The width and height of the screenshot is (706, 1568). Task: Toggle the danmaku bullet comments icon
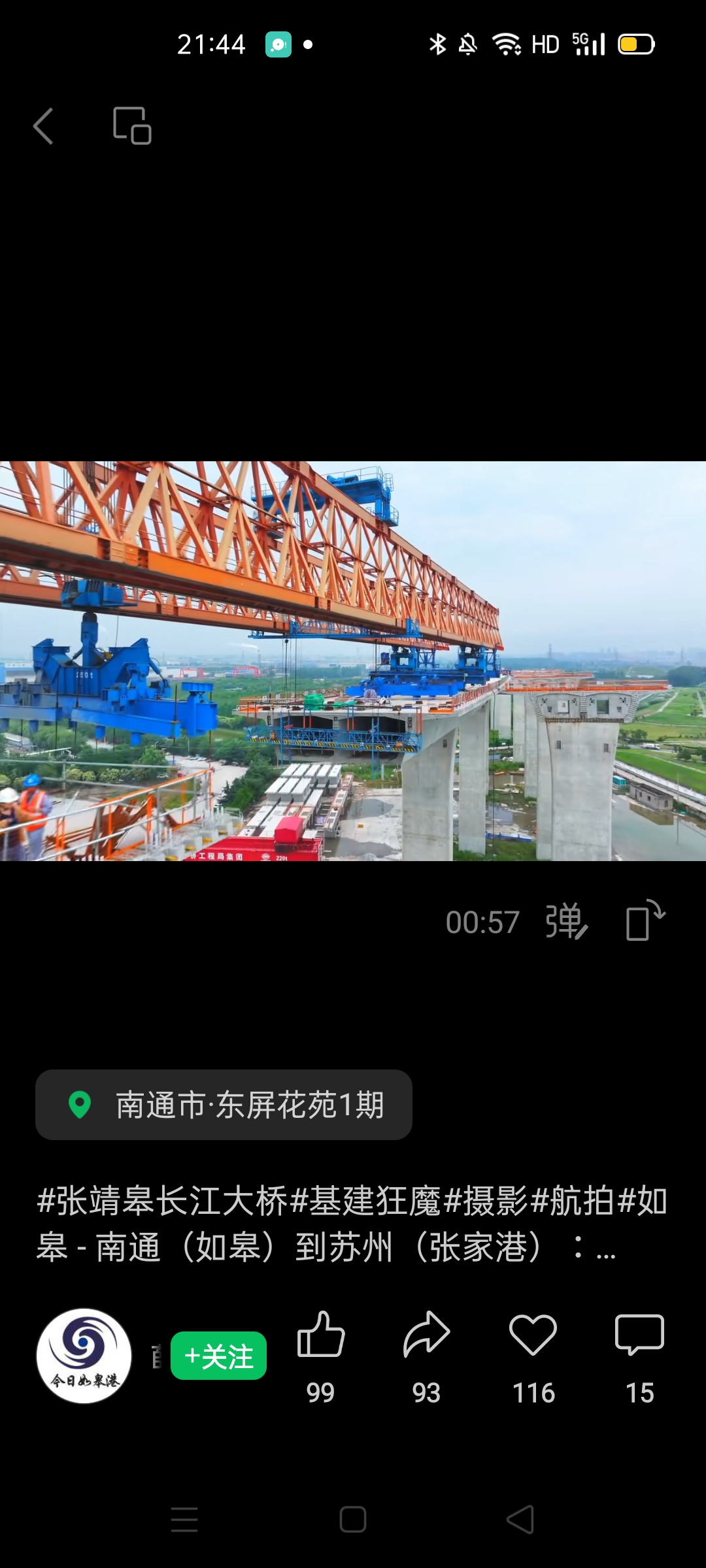567,922
